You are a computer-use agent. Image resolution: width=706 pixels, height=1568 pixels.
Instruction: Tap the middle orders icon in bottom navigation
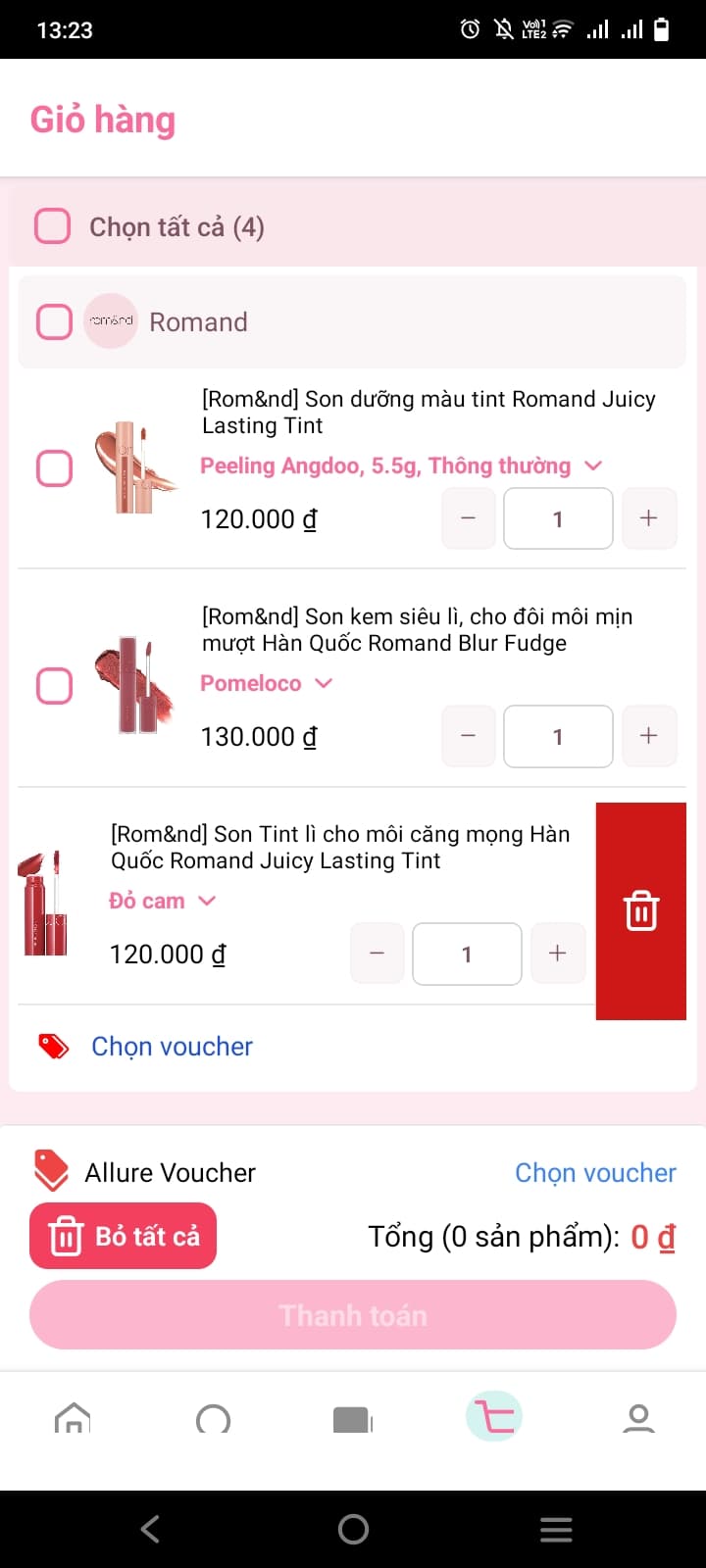[x=353, y=1418]
